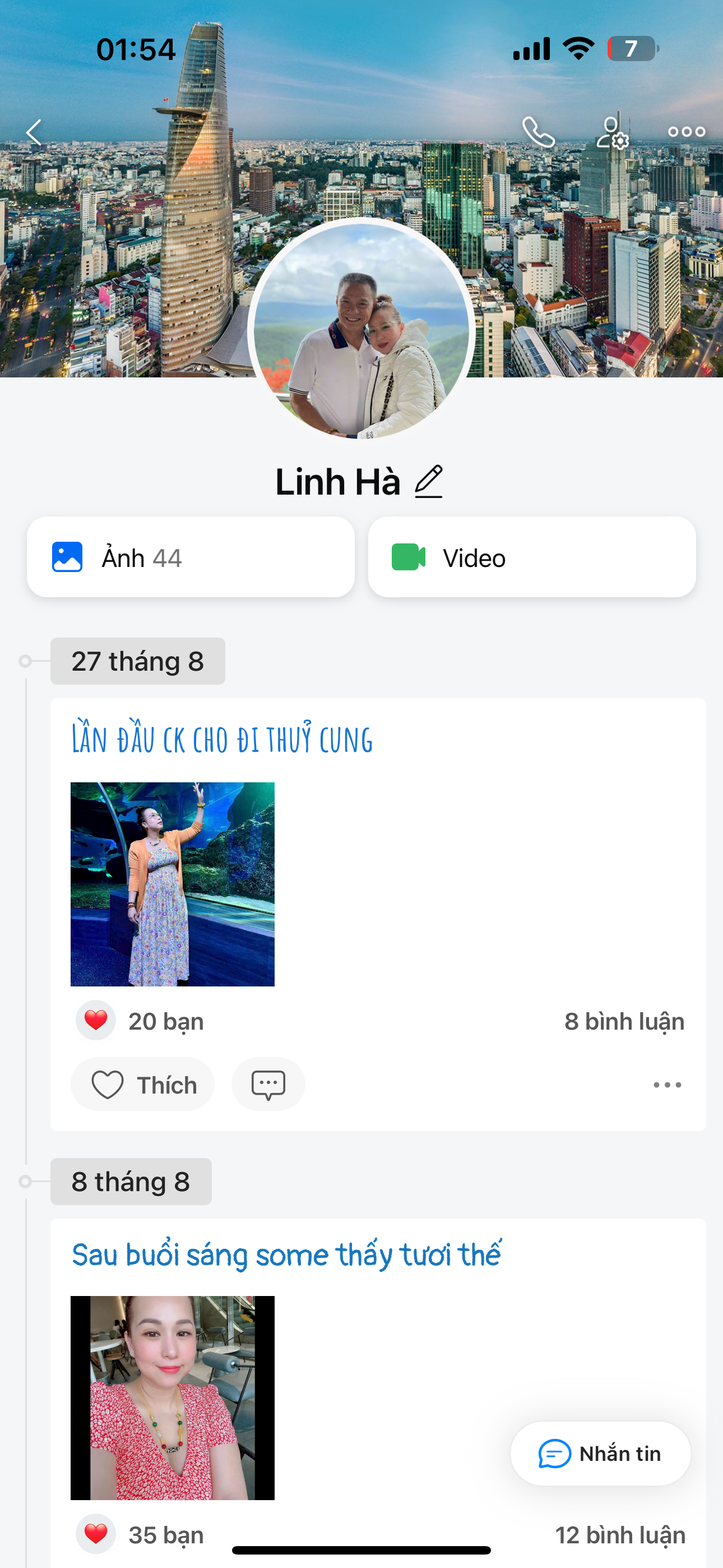View the 8 bình luận comments
The height and width of the screenshot is (1568, 723).
(624, 1021)
